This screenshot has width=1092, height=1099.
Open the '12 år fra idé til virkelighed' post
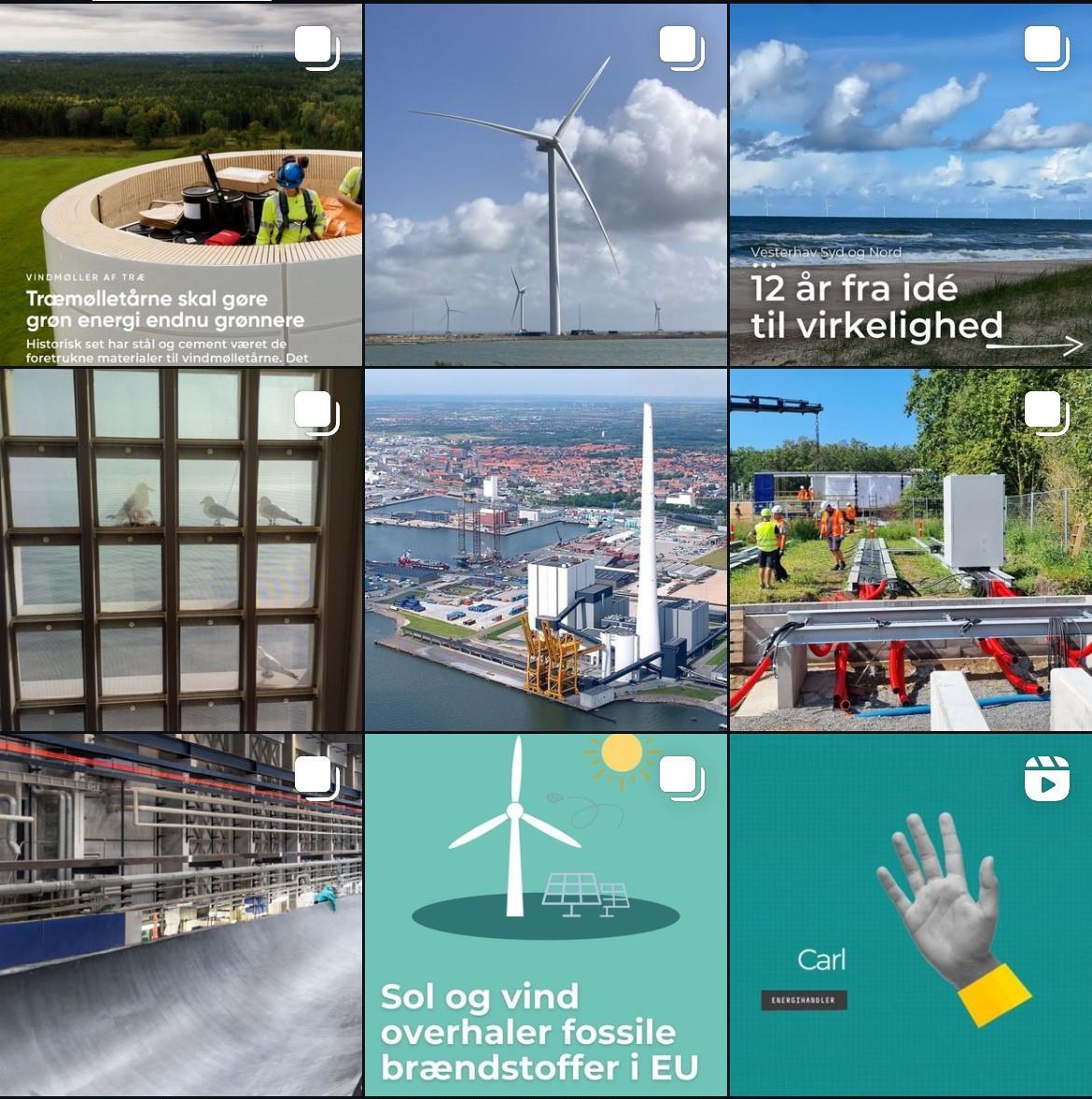pos(910,184)
